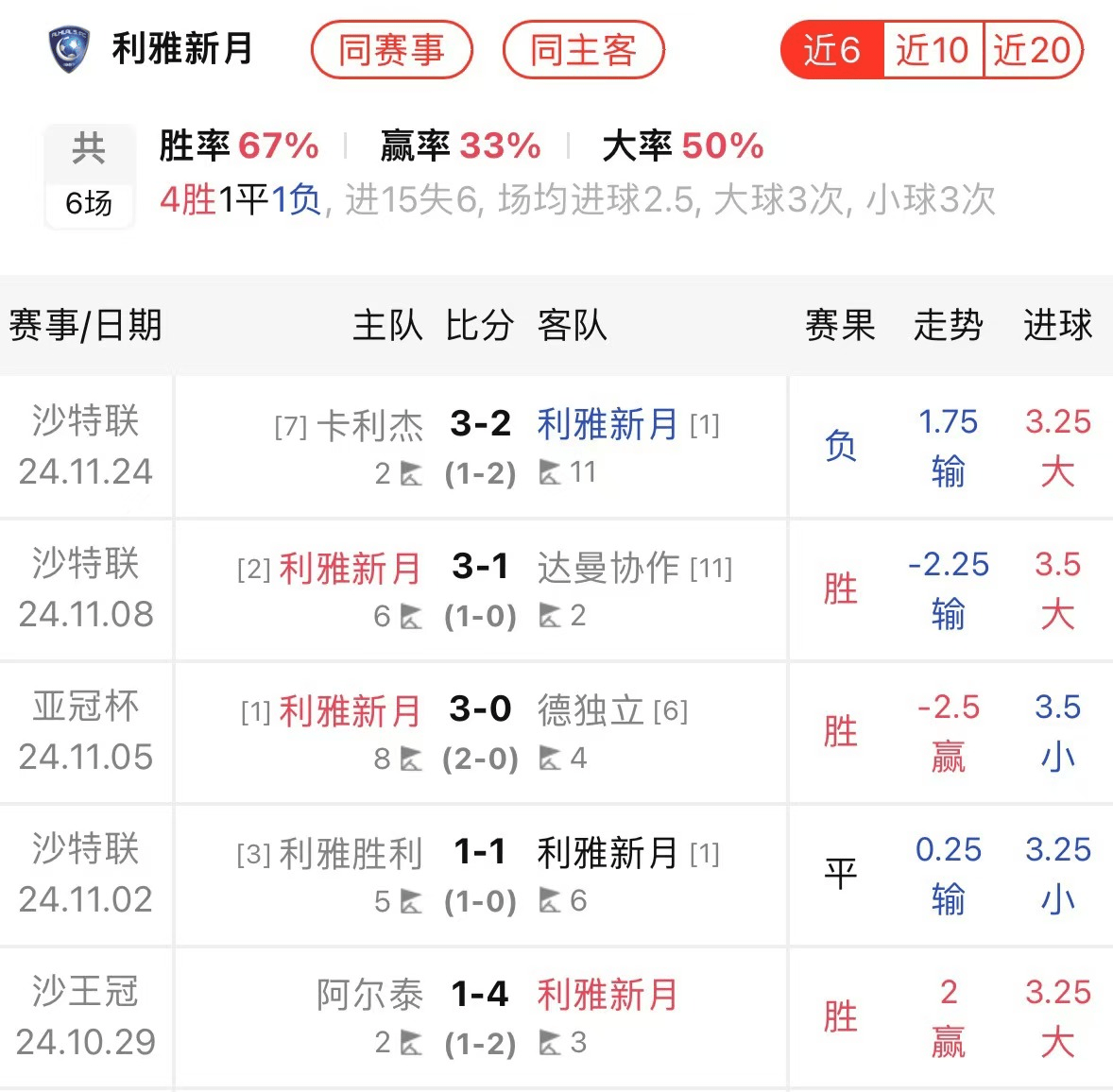Filter by same competition 同赛事
1113x1092 pixels.
click(391, 50)
